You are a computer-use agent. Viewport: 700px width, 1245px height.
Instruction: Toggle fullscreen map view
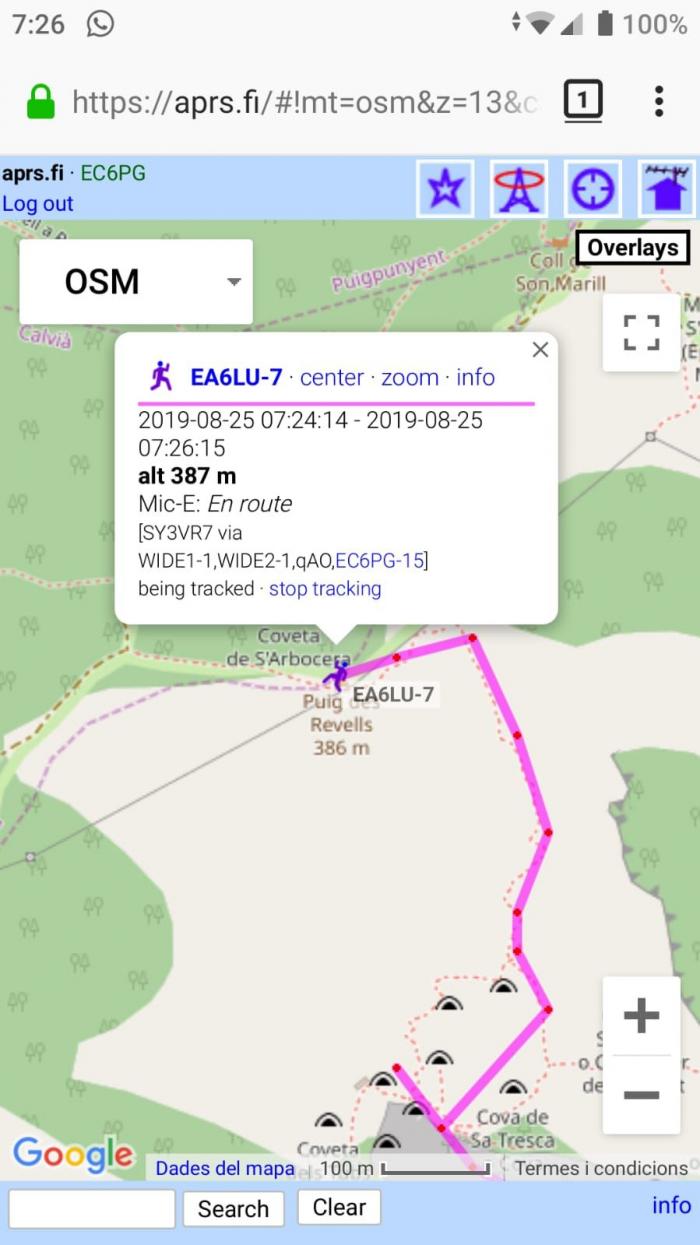(x=641, y=333)
